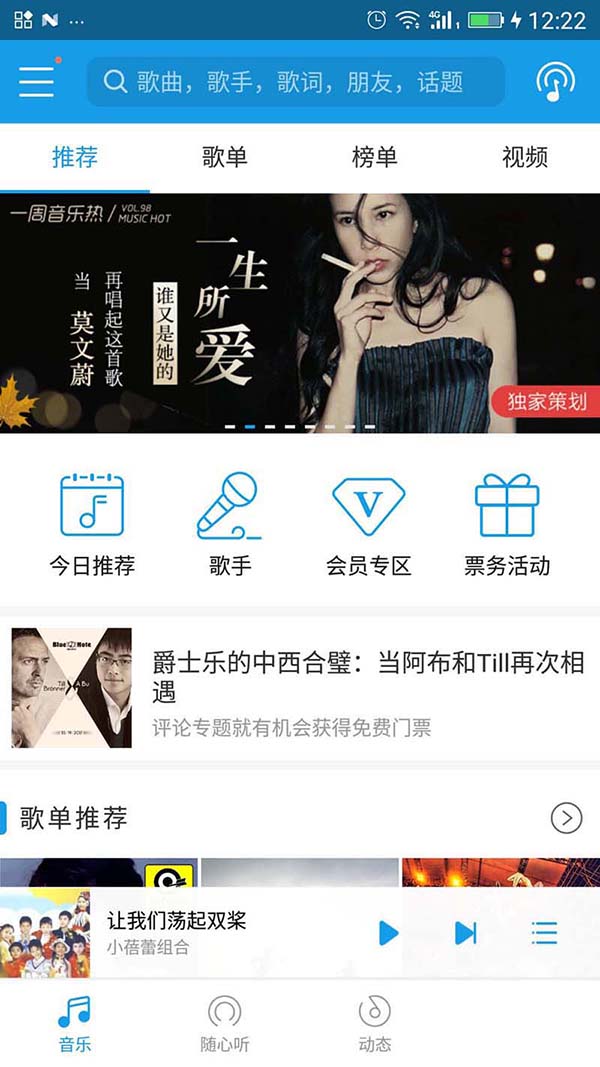This screenshot has width=600, height=1067.
Task: Open the 让我们荡起双桨 album cover
Action: pos(45,933)
